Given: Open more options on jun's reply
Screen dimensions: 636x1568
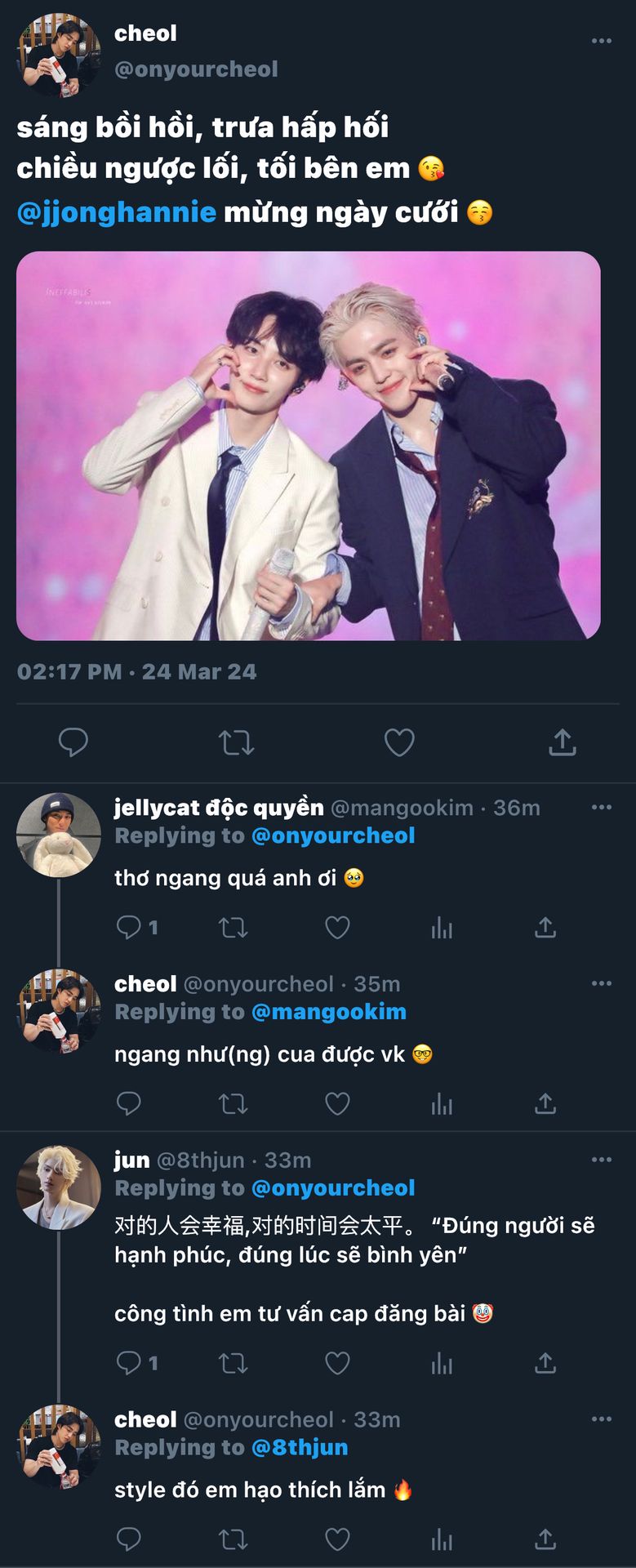Looking at the screenshot, I should (x=601, y=1160).
